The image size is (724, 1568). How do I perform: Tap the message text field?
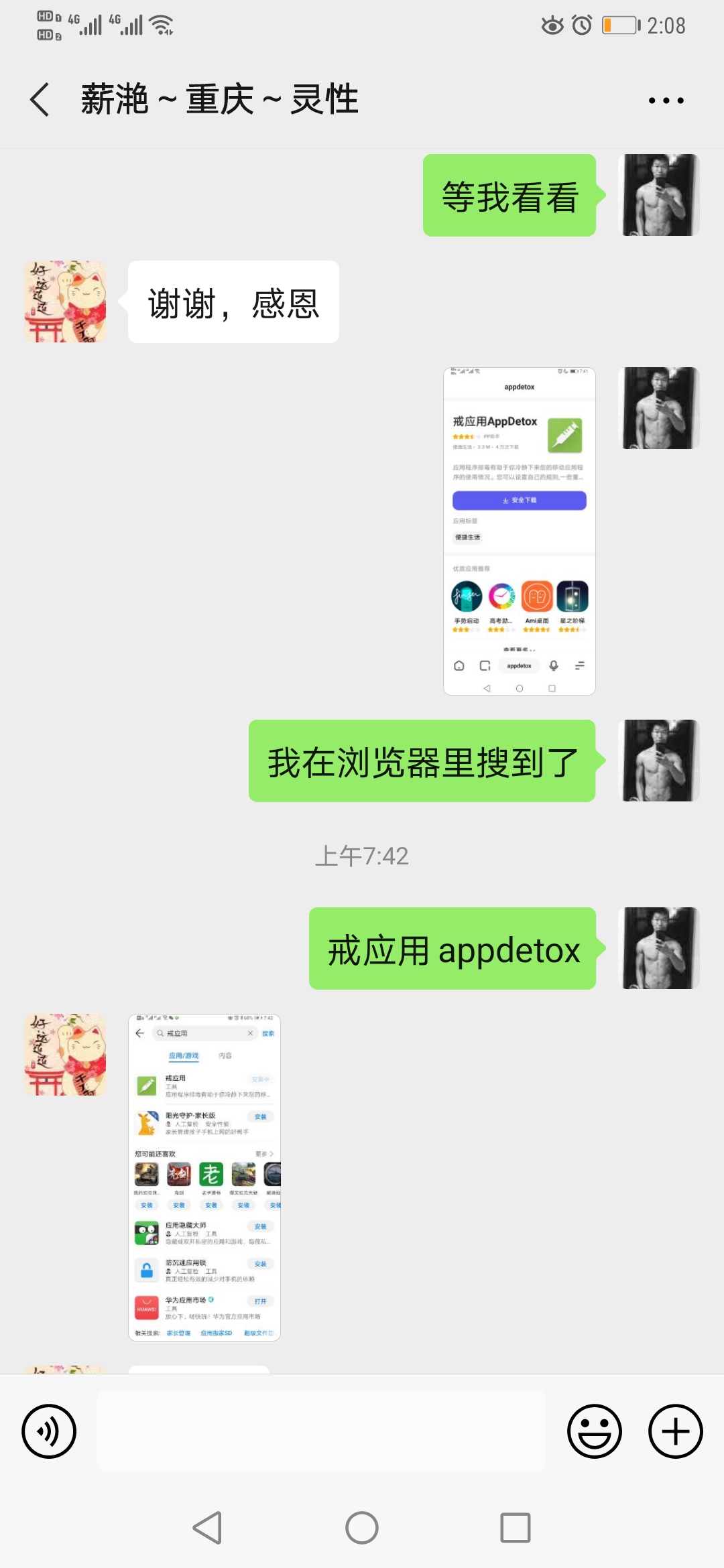click(x=321, y=1431)
